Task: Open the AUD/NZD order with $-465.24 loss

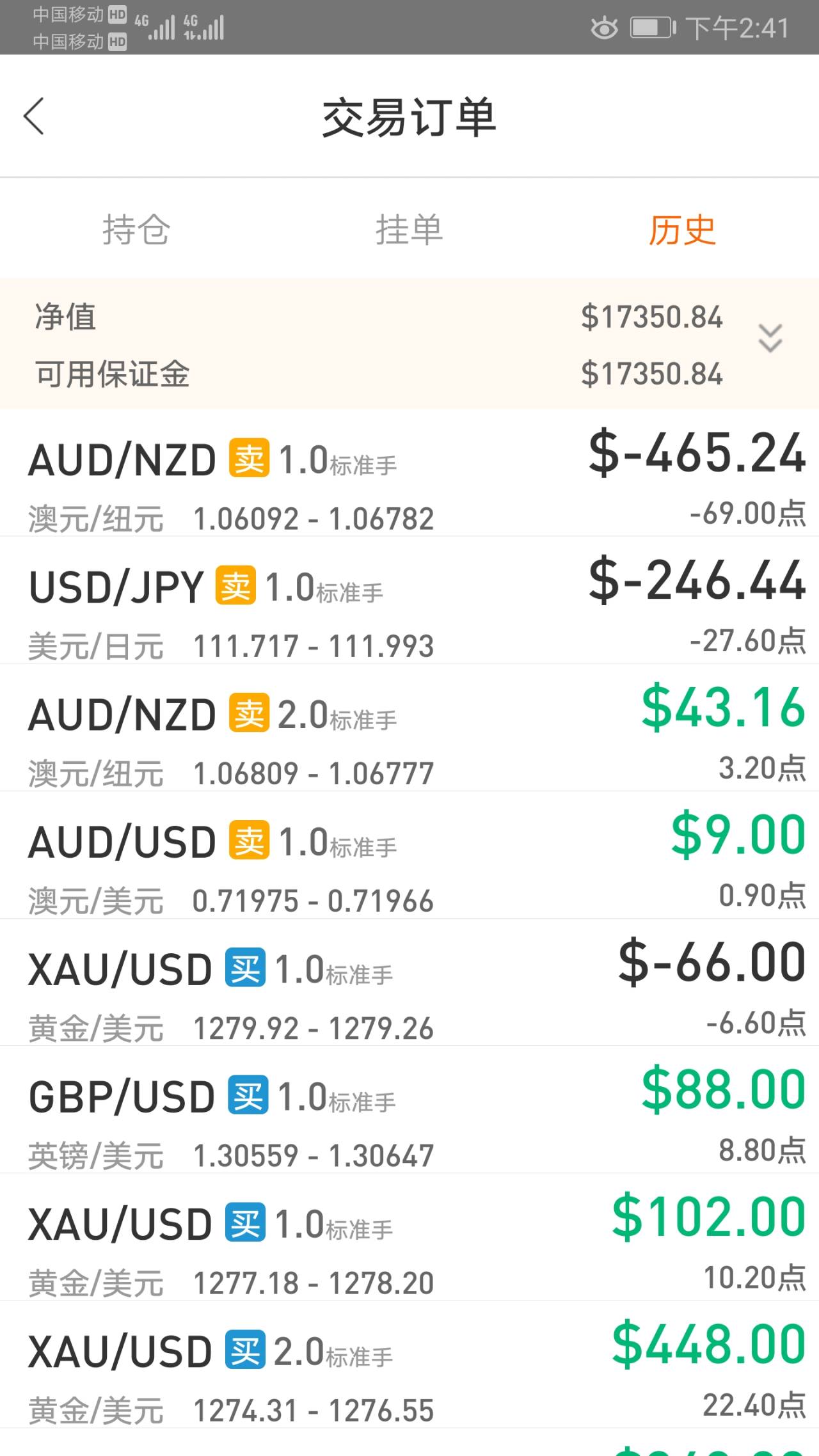Action: pos(409,473)
